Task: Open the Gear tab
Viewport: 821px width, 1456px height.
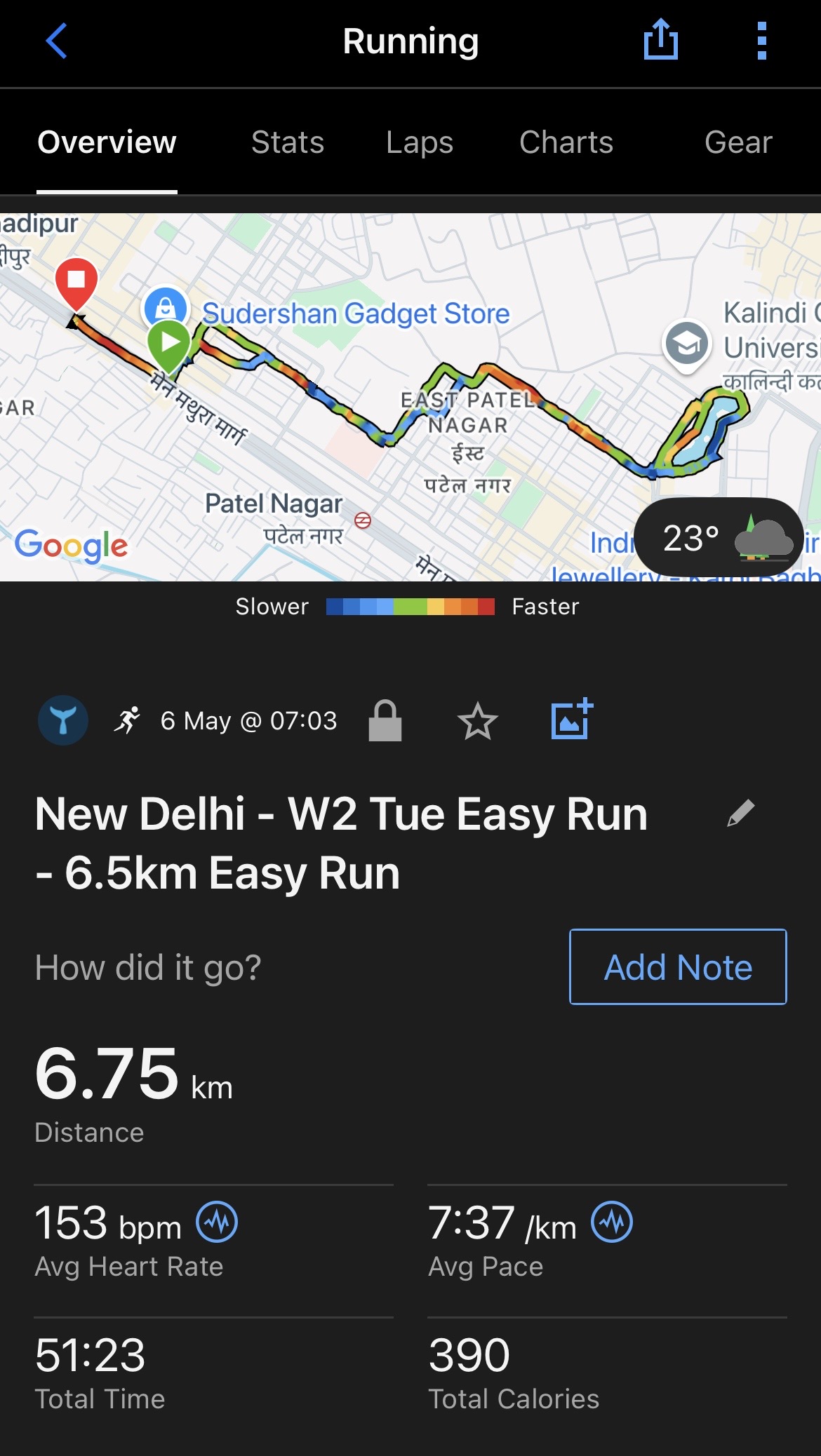Action: click(738, 142)
